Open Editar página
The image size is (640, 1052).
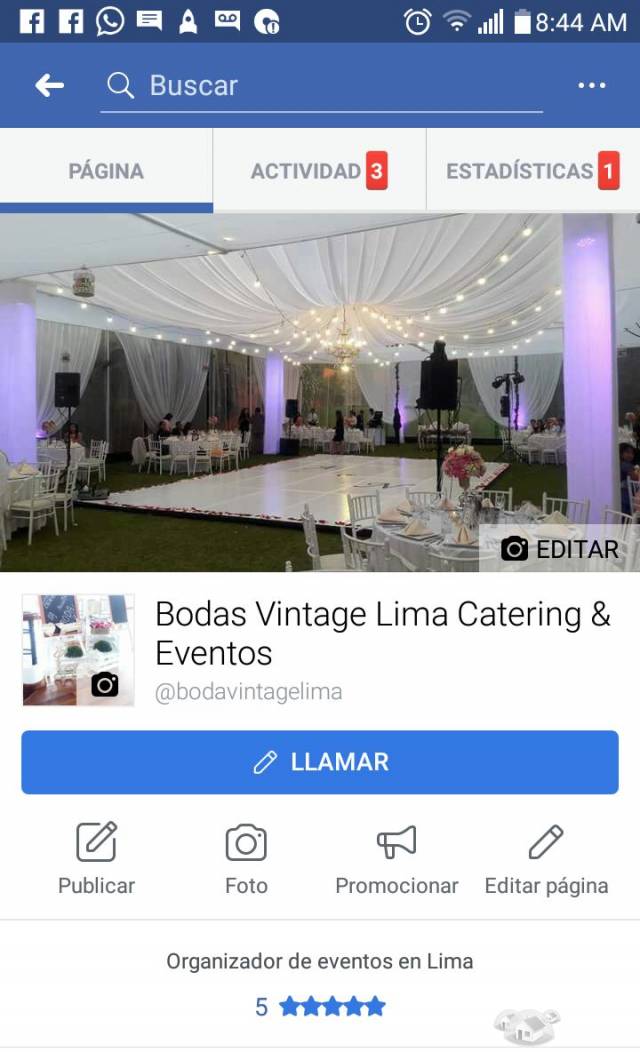pos(546,859)
